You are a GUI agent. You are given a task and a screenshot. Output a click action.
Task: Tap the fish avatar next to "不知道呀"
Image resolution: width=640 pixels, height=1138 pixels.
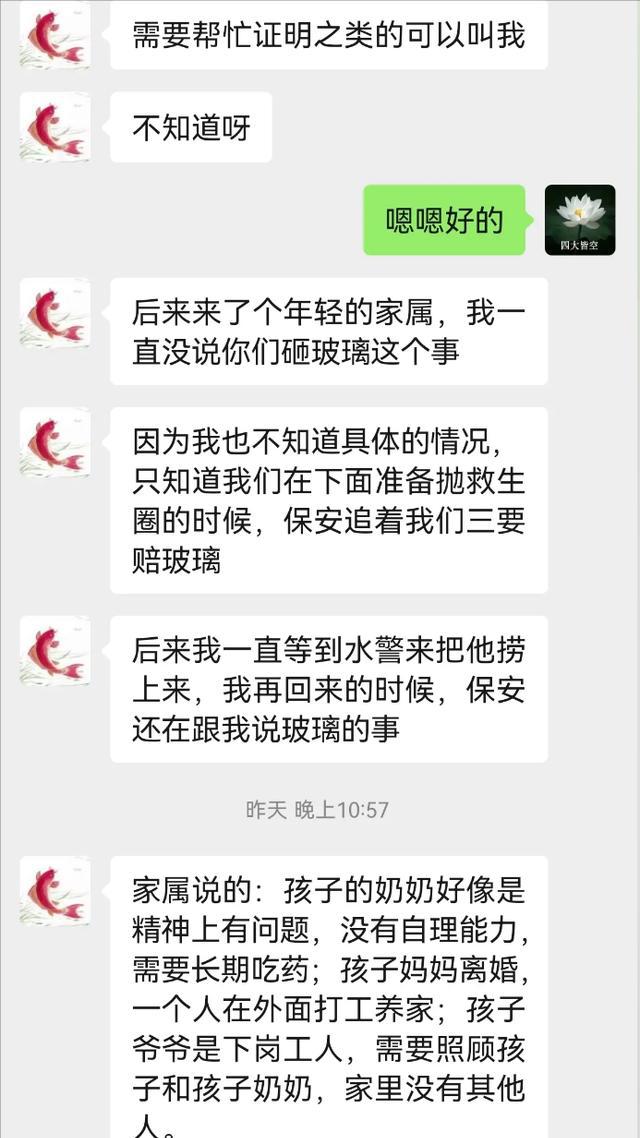[x=55, y=127]
